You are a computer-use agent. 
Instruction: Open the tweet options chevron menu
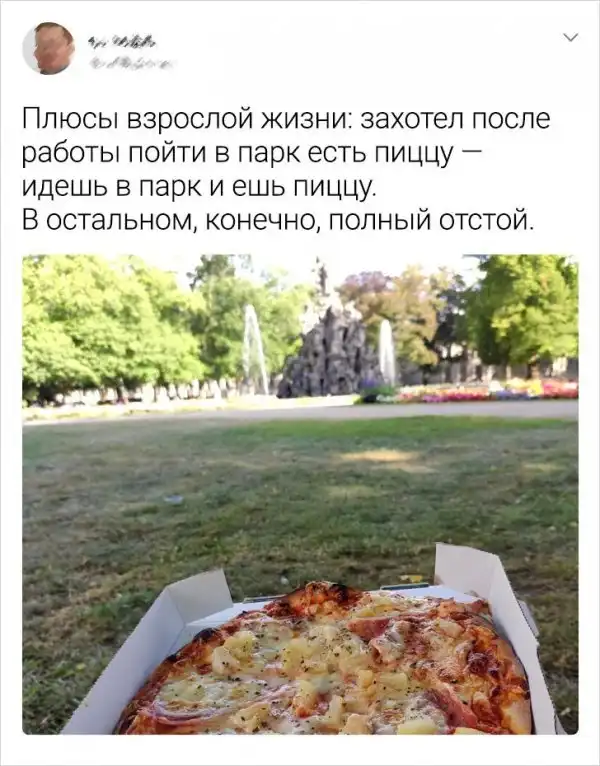point(571,38)
